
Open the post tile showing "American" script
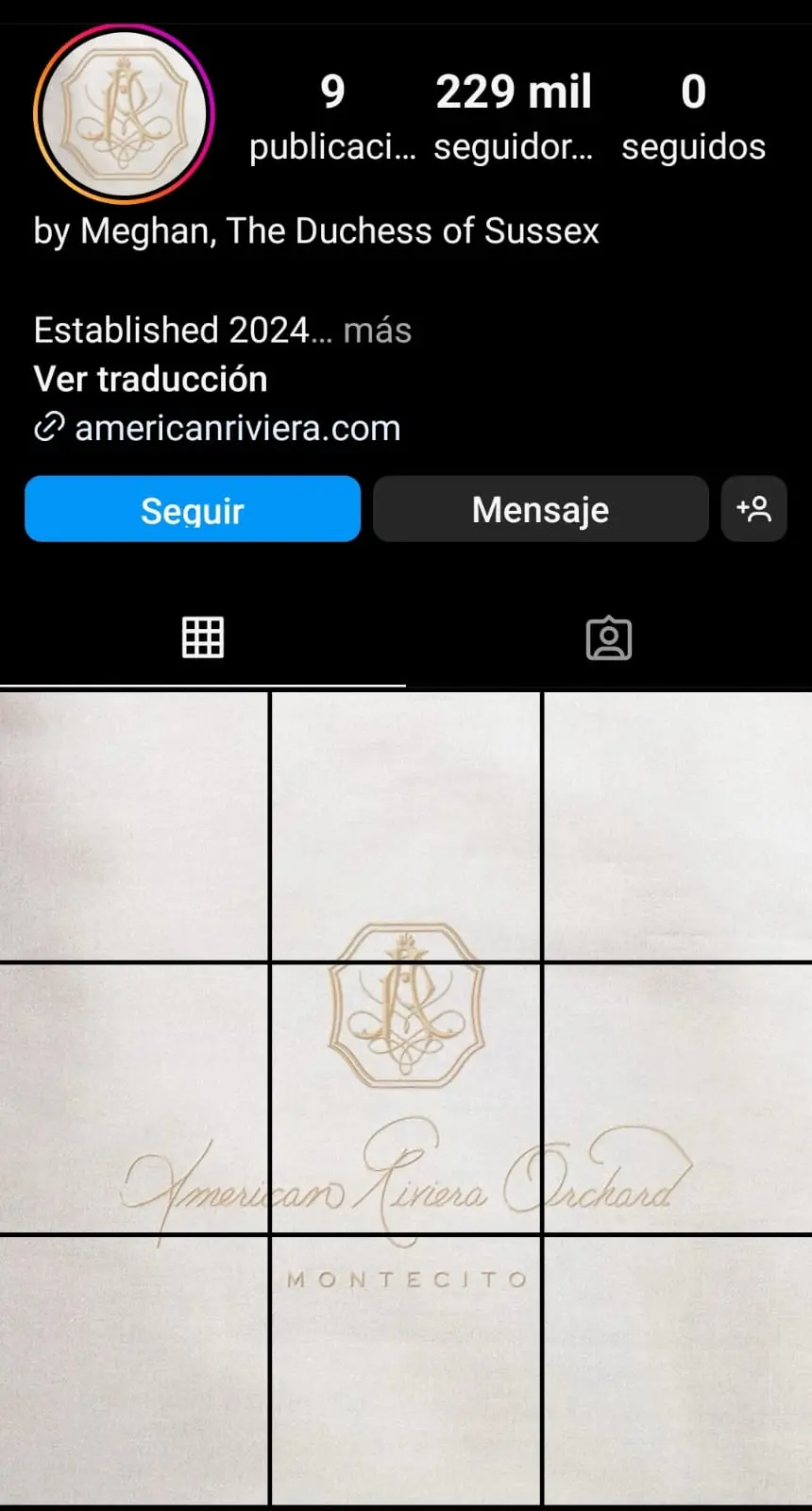click(134, 1097)
